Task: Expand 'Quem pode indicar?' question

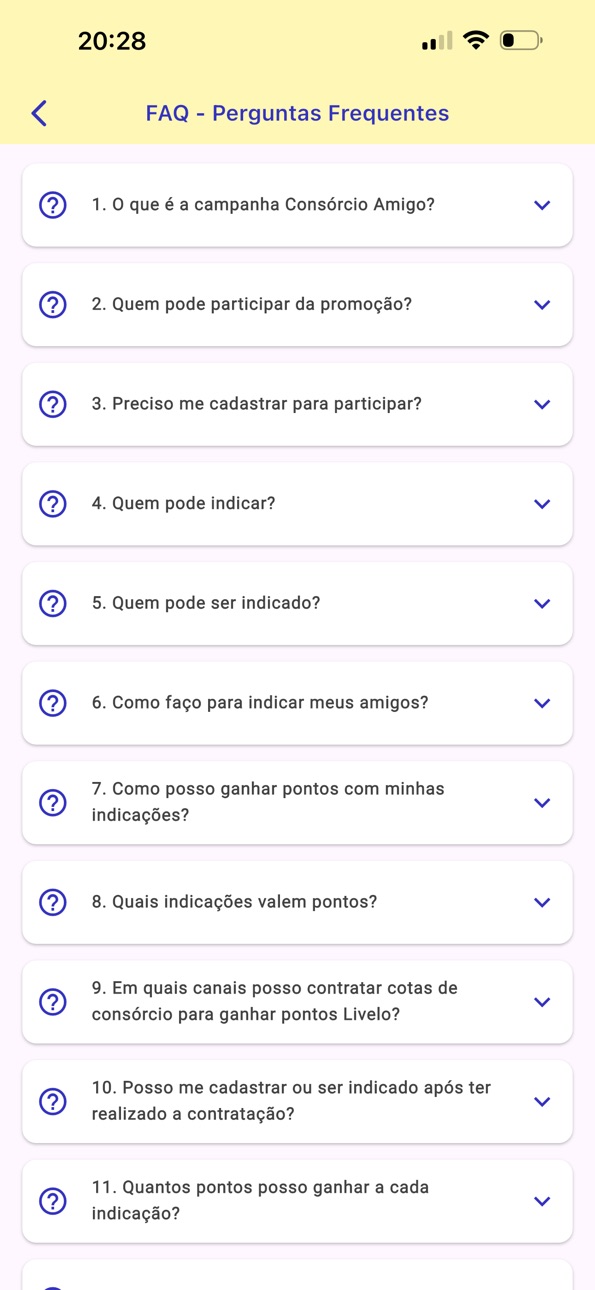Action: click(x=297, y=504)
